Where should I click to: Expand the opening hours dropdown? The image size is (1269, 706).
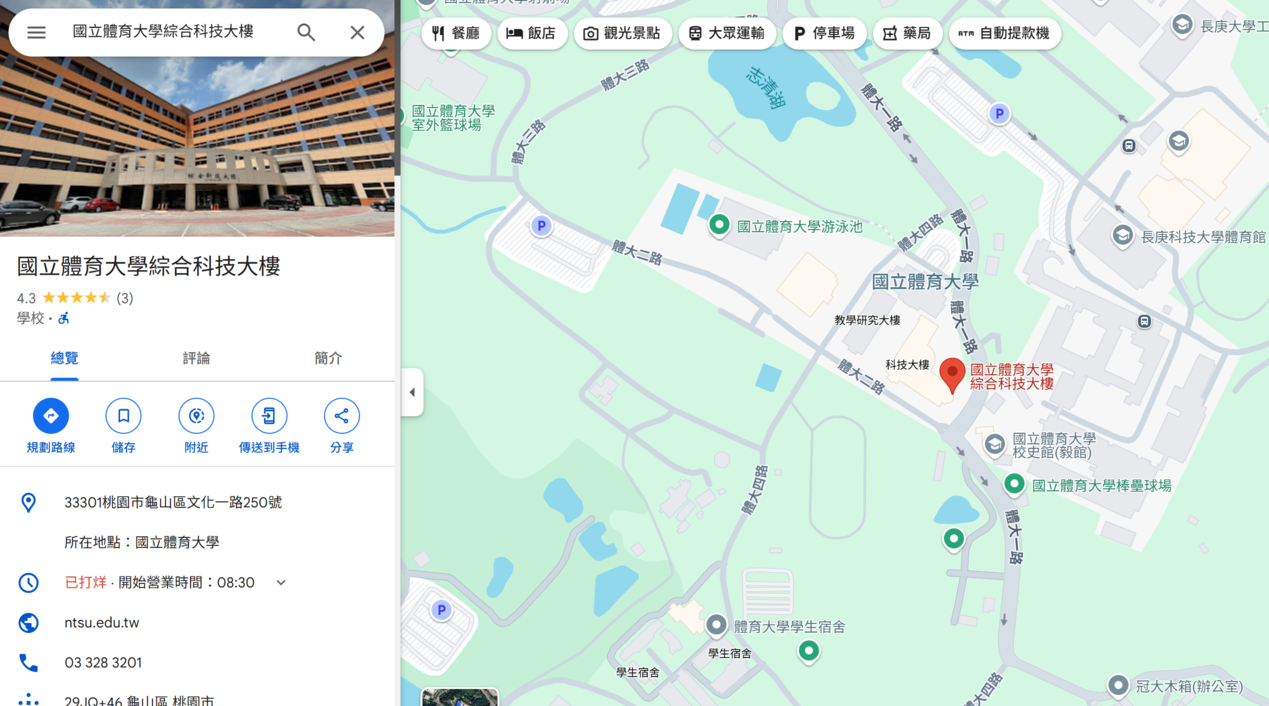[x=281, y=583]
